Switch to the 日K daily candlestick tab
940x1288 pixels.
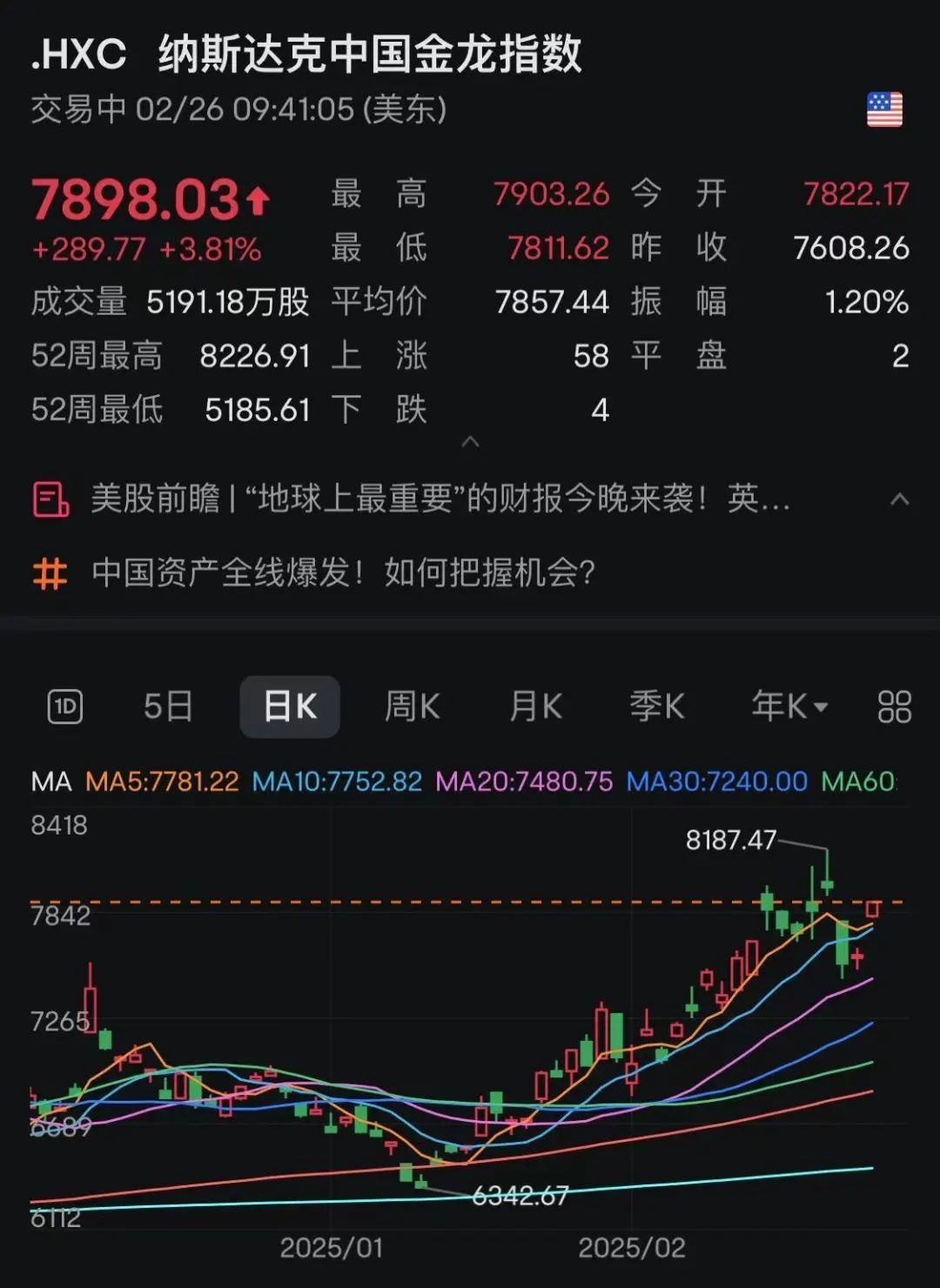(290, 707)
